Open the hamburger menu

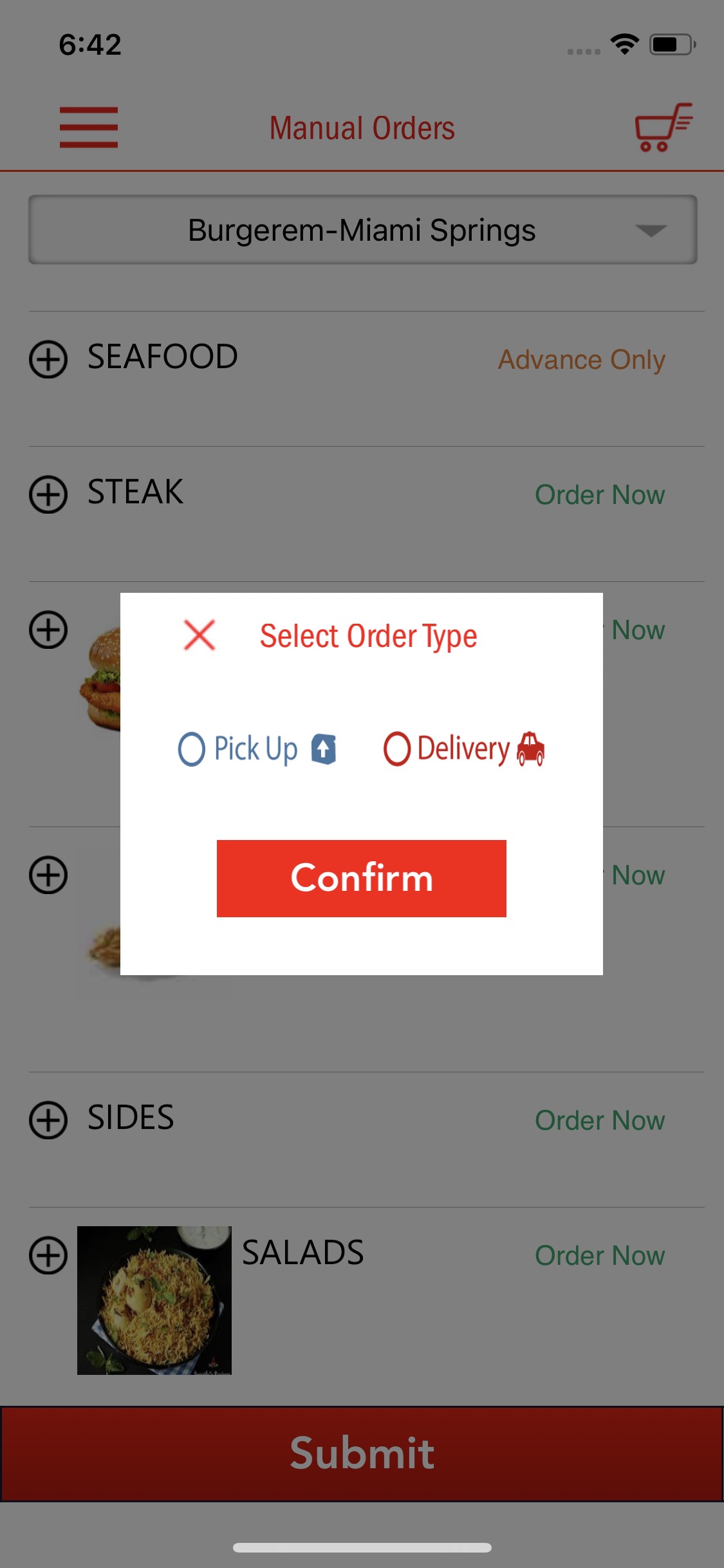(89, 127)
